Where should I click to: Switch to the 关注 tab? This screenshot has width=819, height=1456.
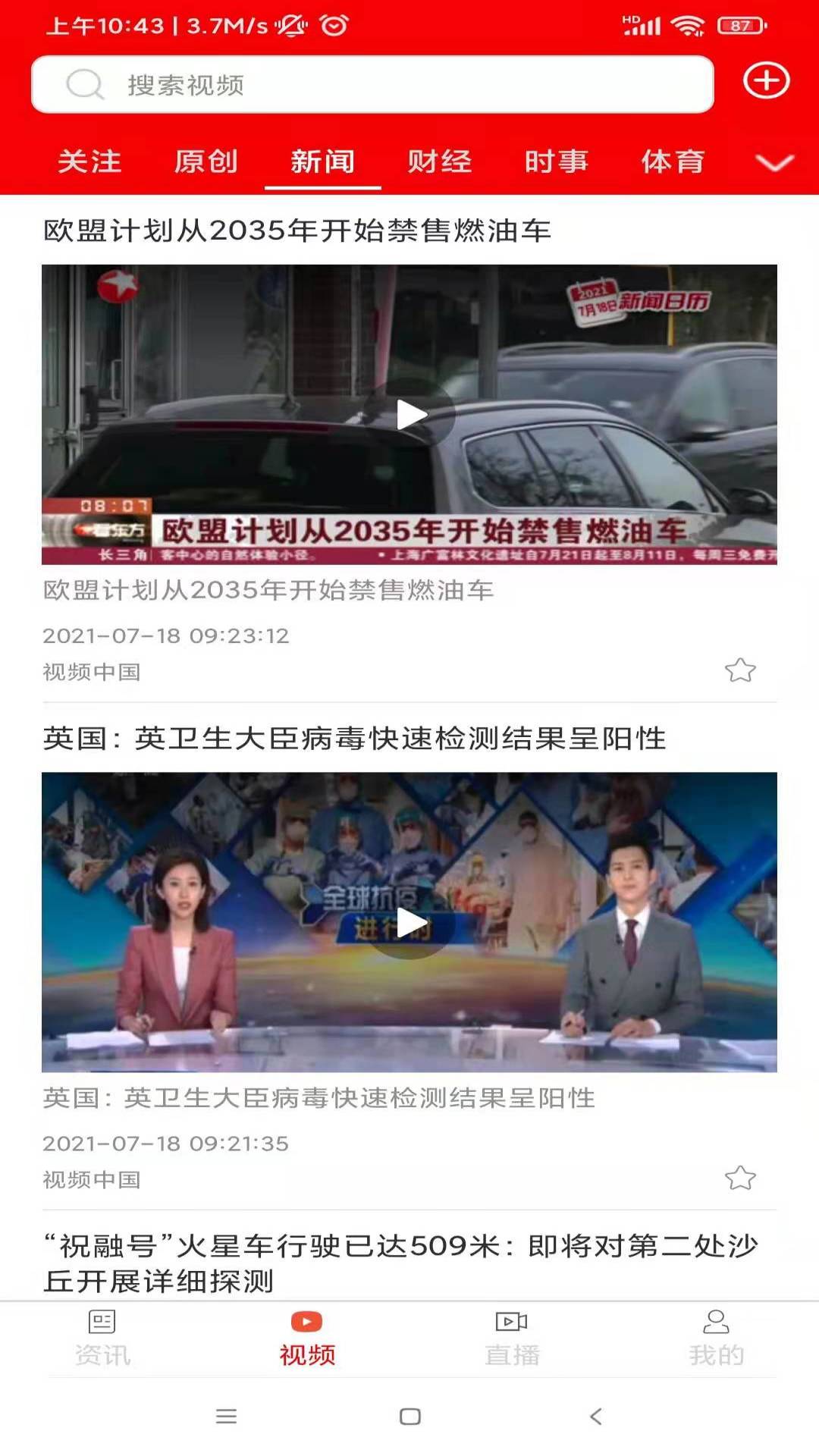pos(89,162)
